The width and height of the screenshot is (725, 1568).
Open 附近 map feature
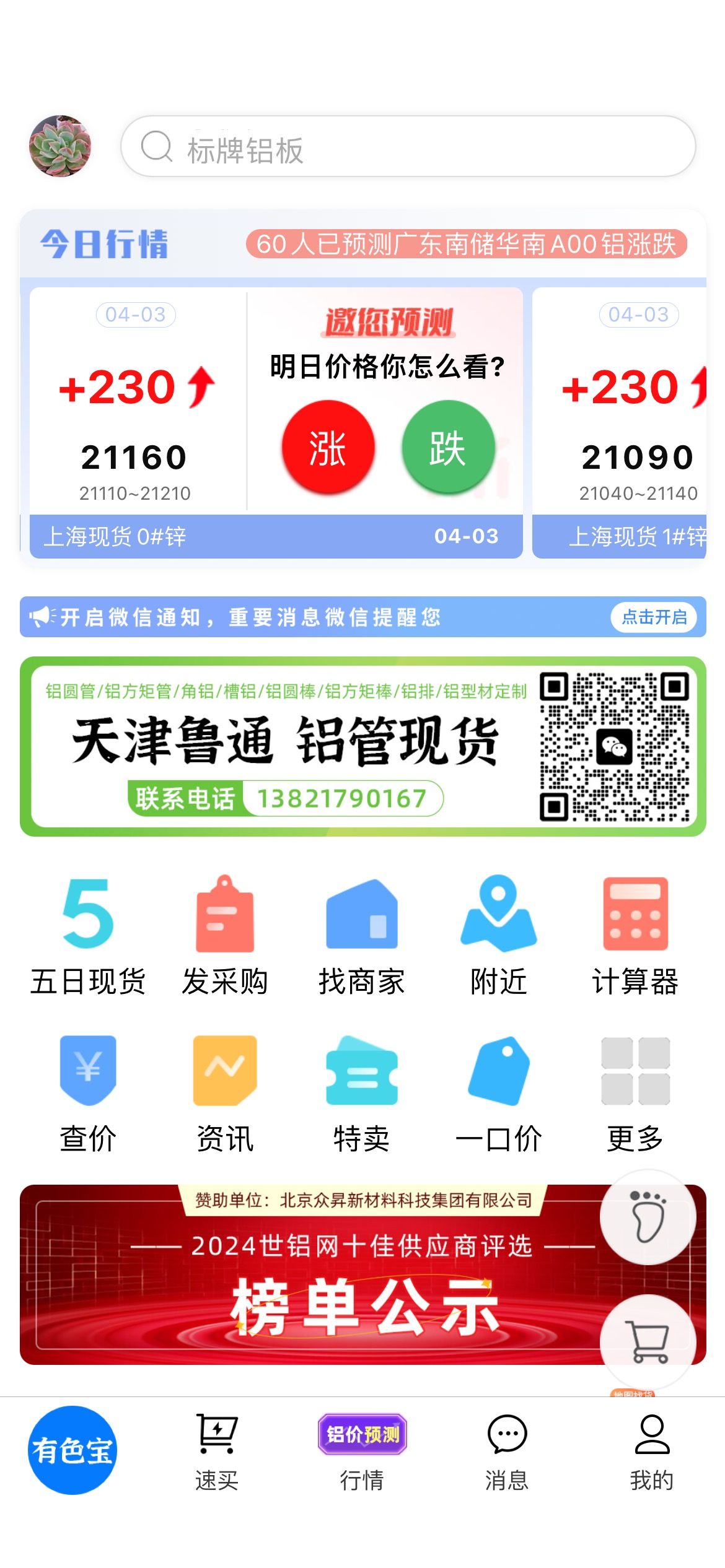(499, 935)
